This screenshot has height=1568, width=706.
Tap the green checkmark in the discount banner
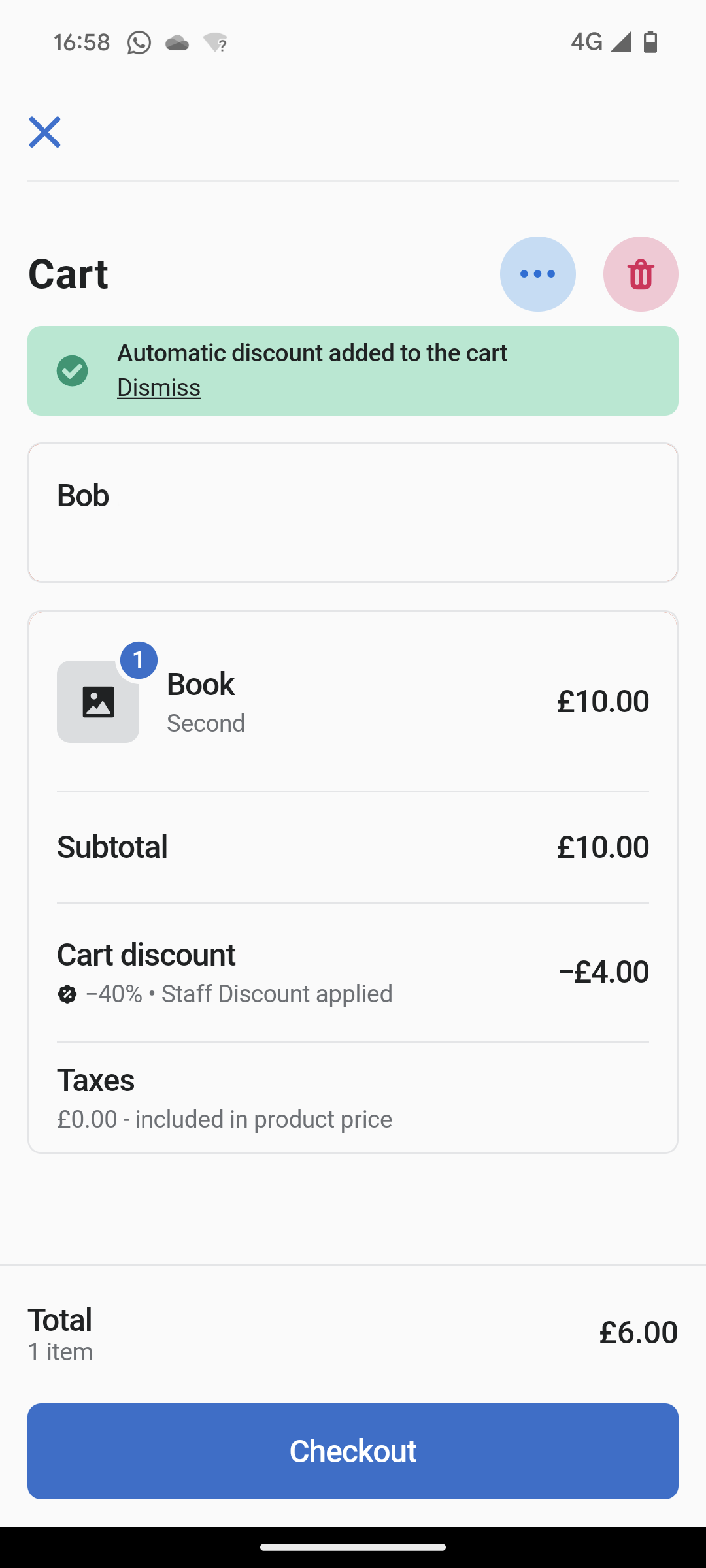coord(73,370)
